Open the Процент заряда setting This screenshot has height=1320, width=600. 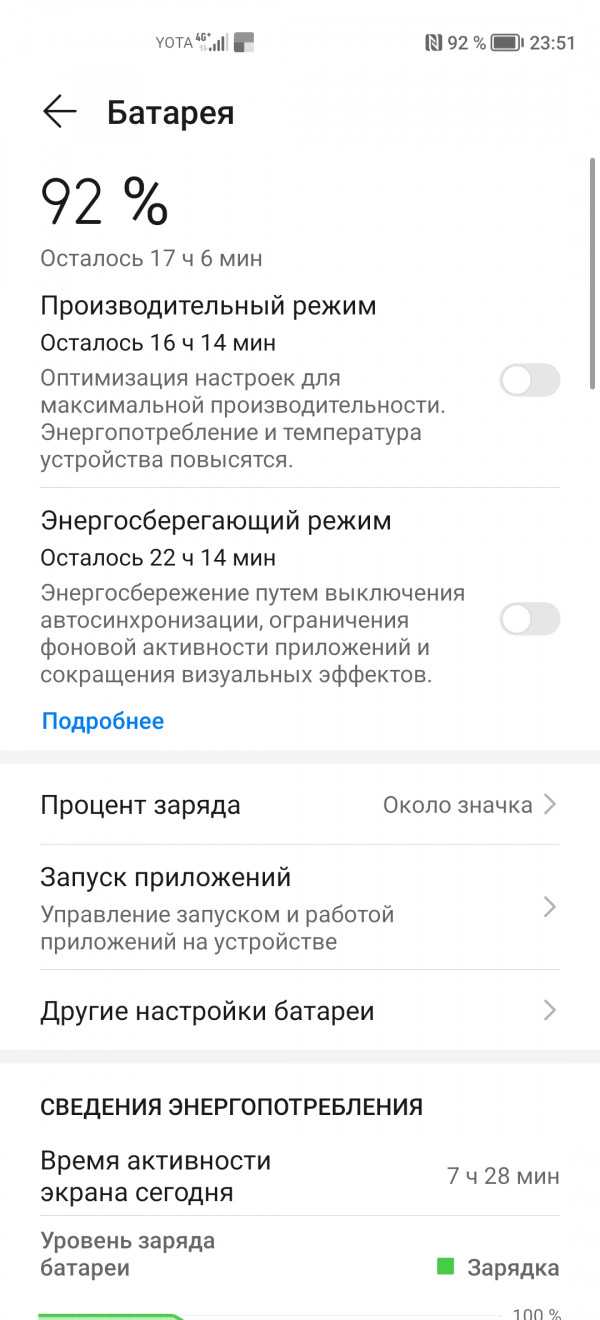300,806
